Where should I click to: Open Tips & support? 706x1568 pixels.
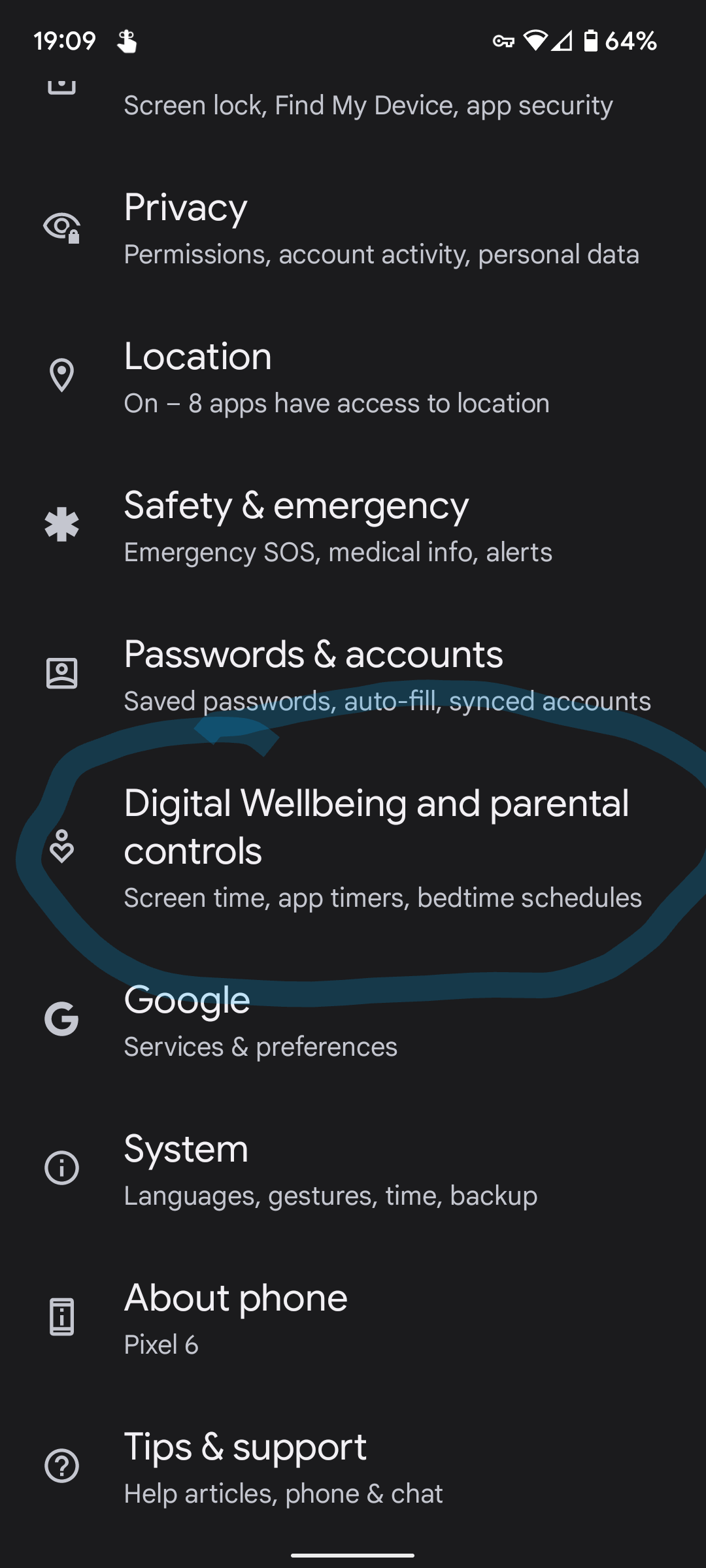[353, 1467]
